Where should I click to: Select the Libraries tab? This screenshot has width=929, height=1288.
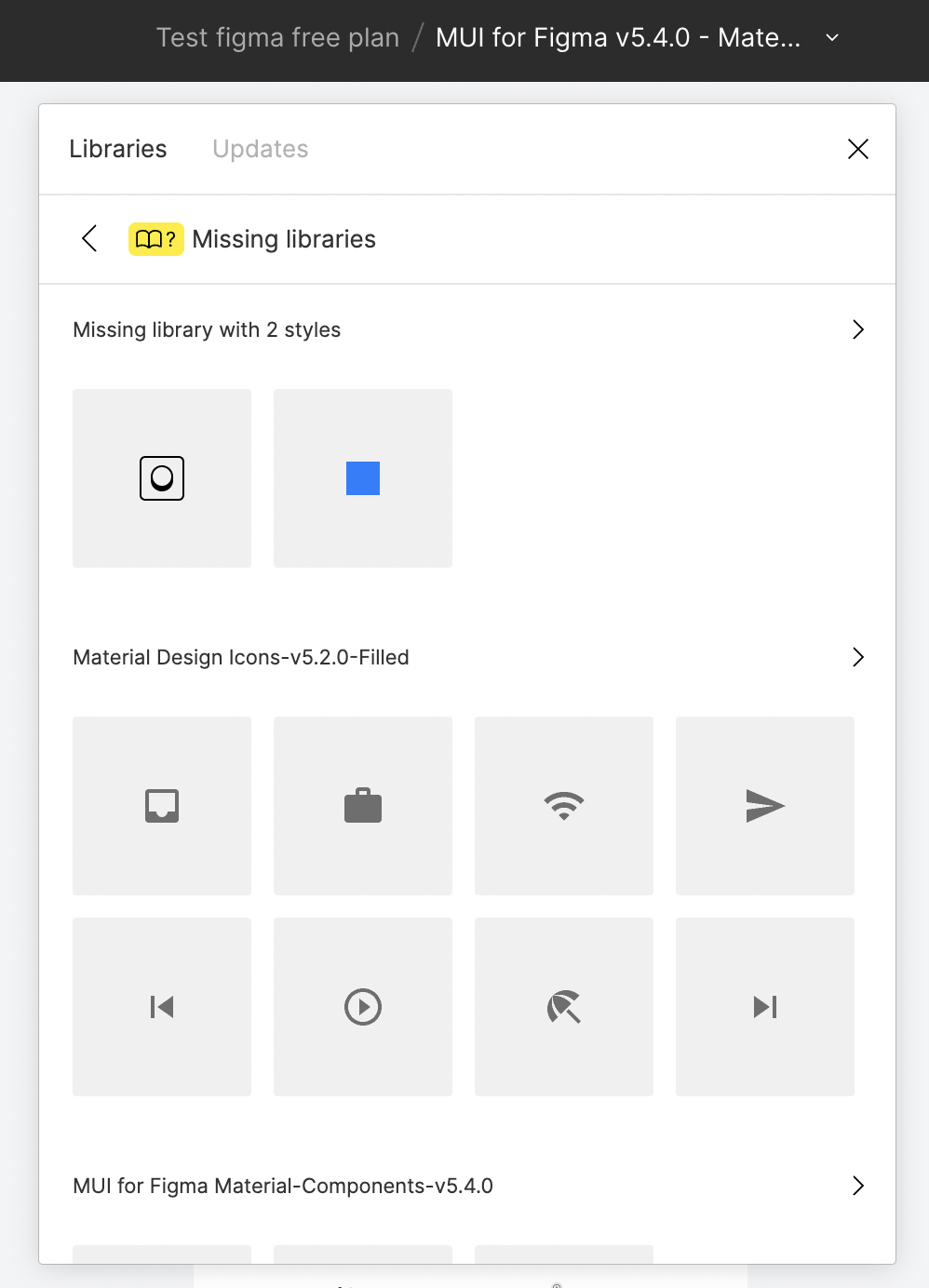[118, 149]
